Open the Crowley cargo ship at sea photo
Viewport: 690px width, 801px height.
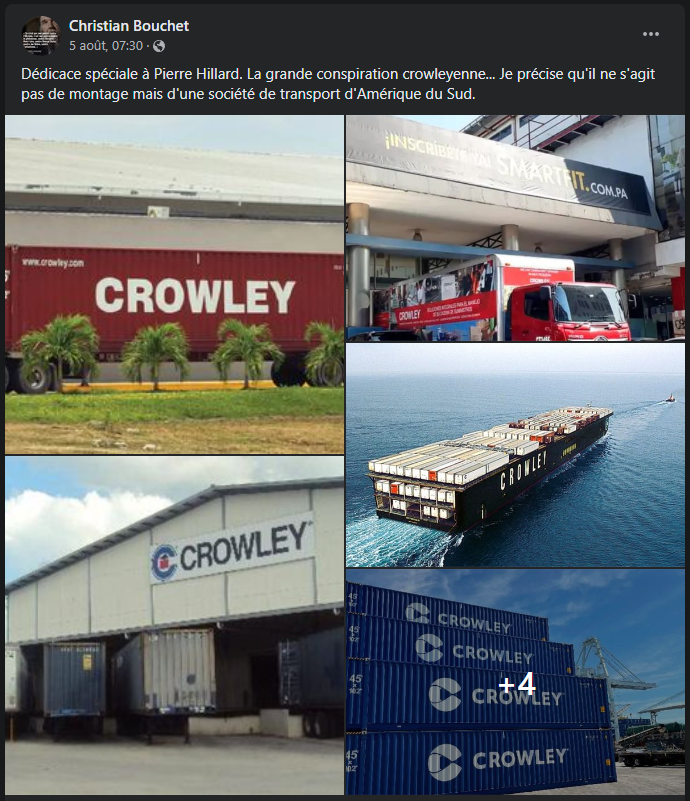coord(515,455)
